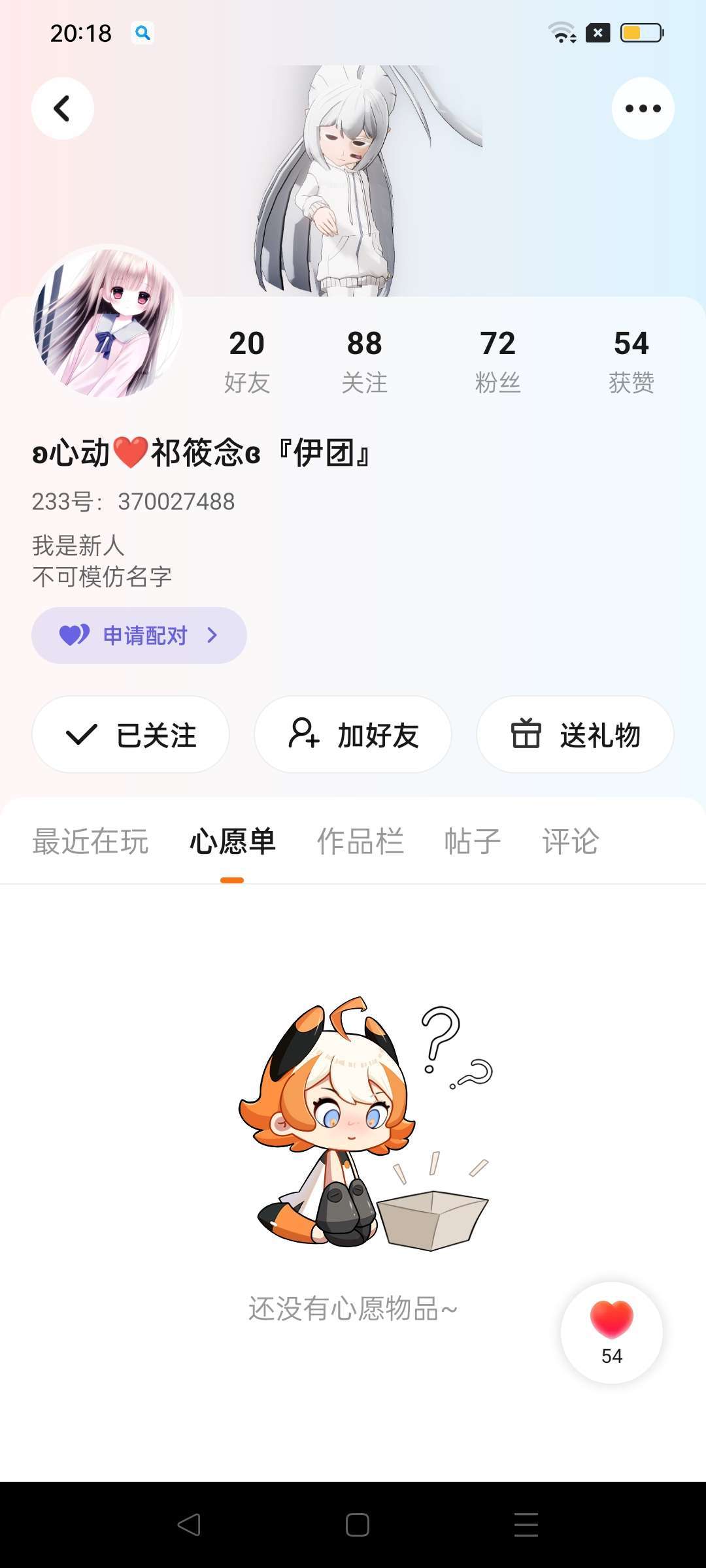This screenshot has height=1568, width=706.
Task: Open the 关注 following list
Action: point(364,360)
